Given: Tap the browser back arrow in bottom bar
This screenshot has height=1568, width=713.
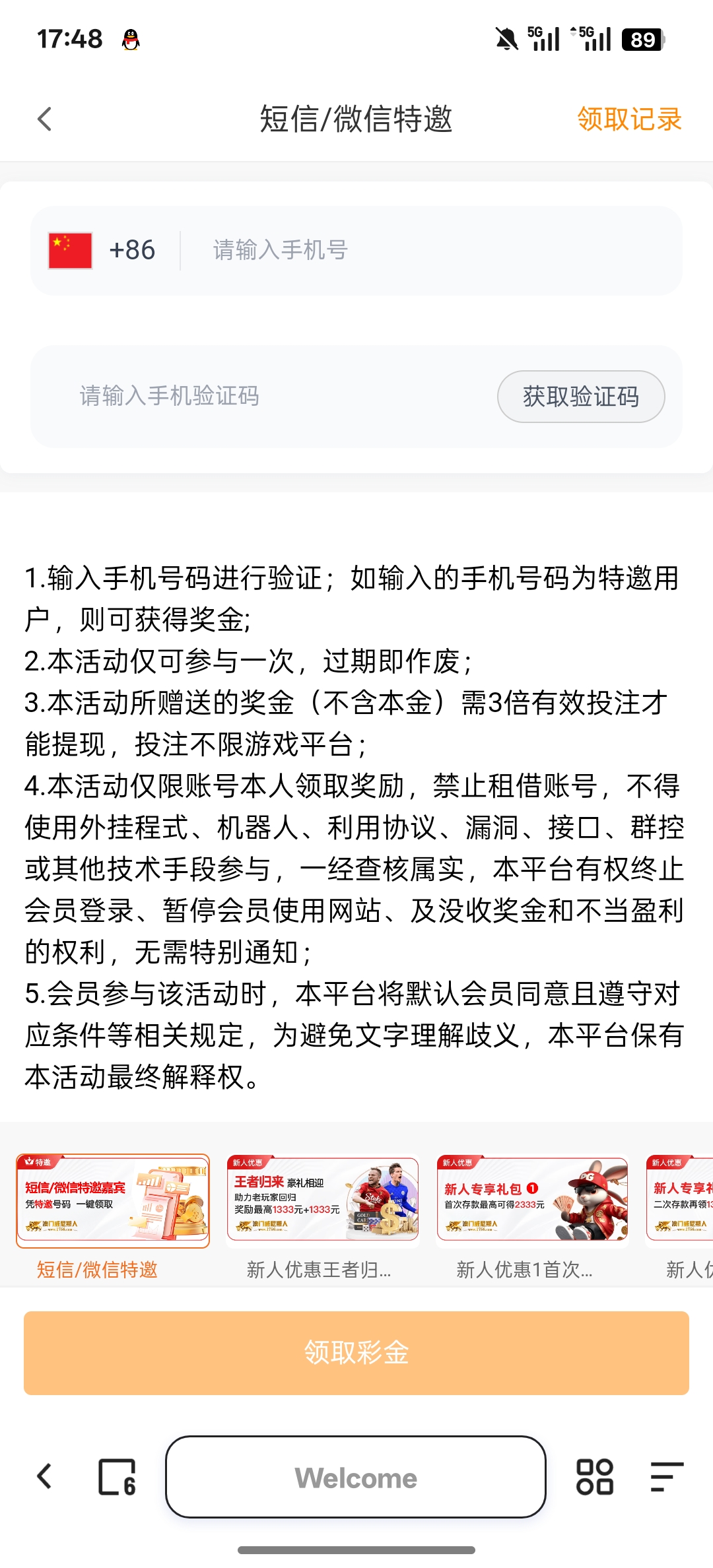Looking at the screenshot, I should (45, 1476).
